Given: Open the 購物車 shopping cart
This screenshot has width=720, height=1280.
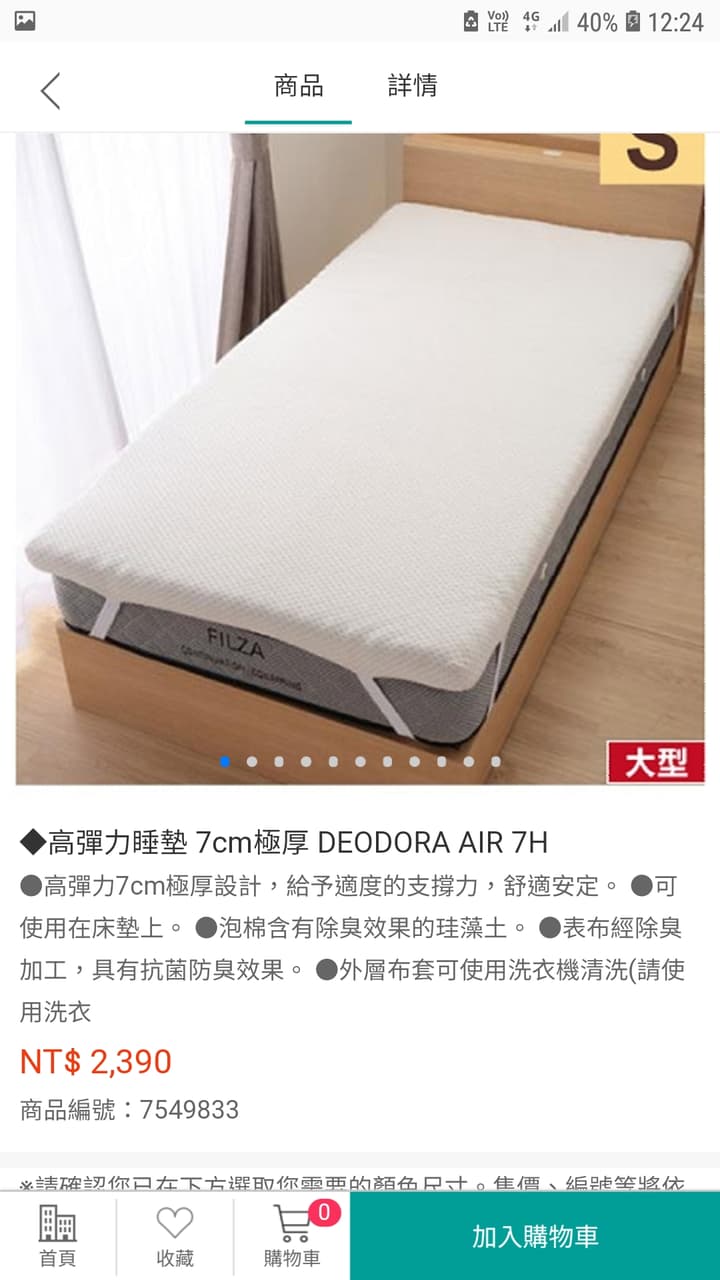Looking at the screenshot, I should pyautogui.click(x=292, y=1236).
